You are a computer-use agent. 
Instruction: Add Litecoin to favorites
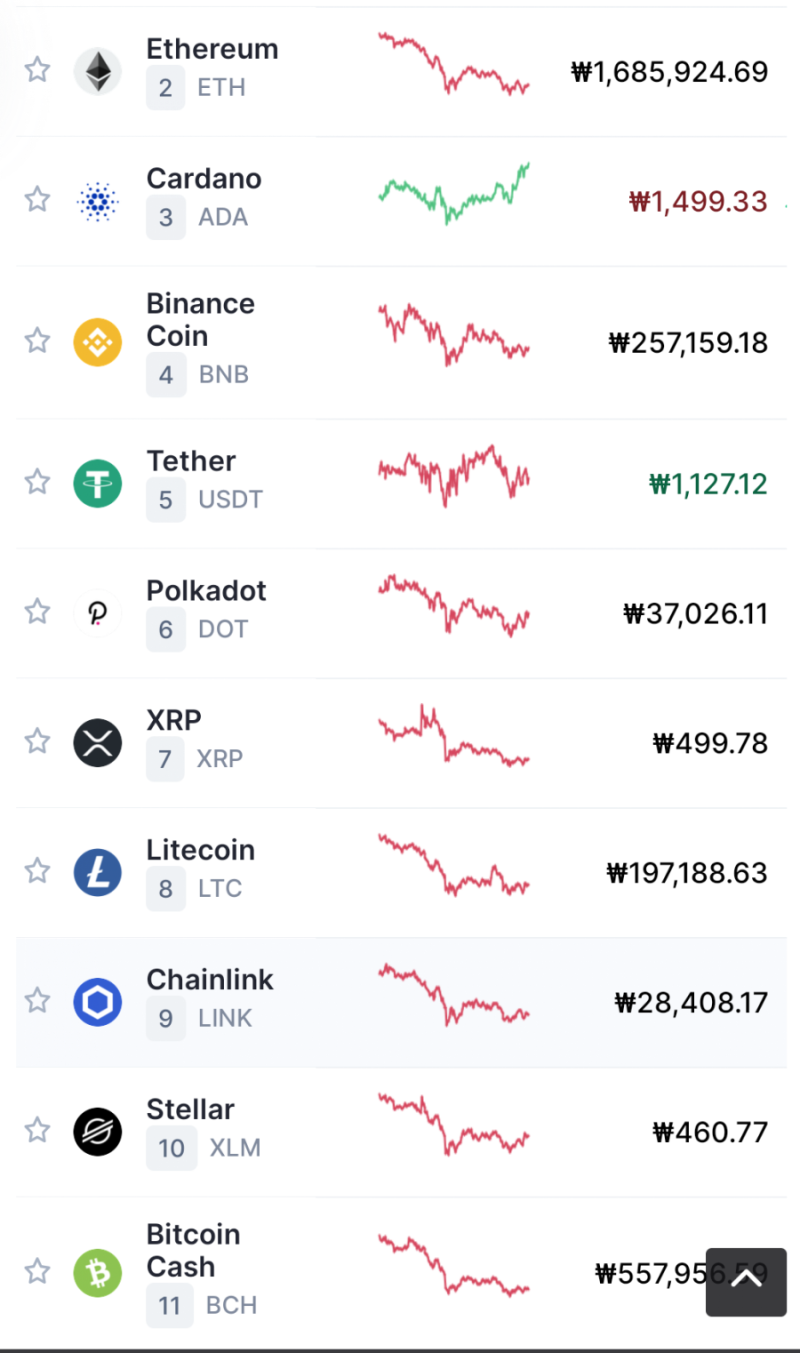tap(37, 871)
